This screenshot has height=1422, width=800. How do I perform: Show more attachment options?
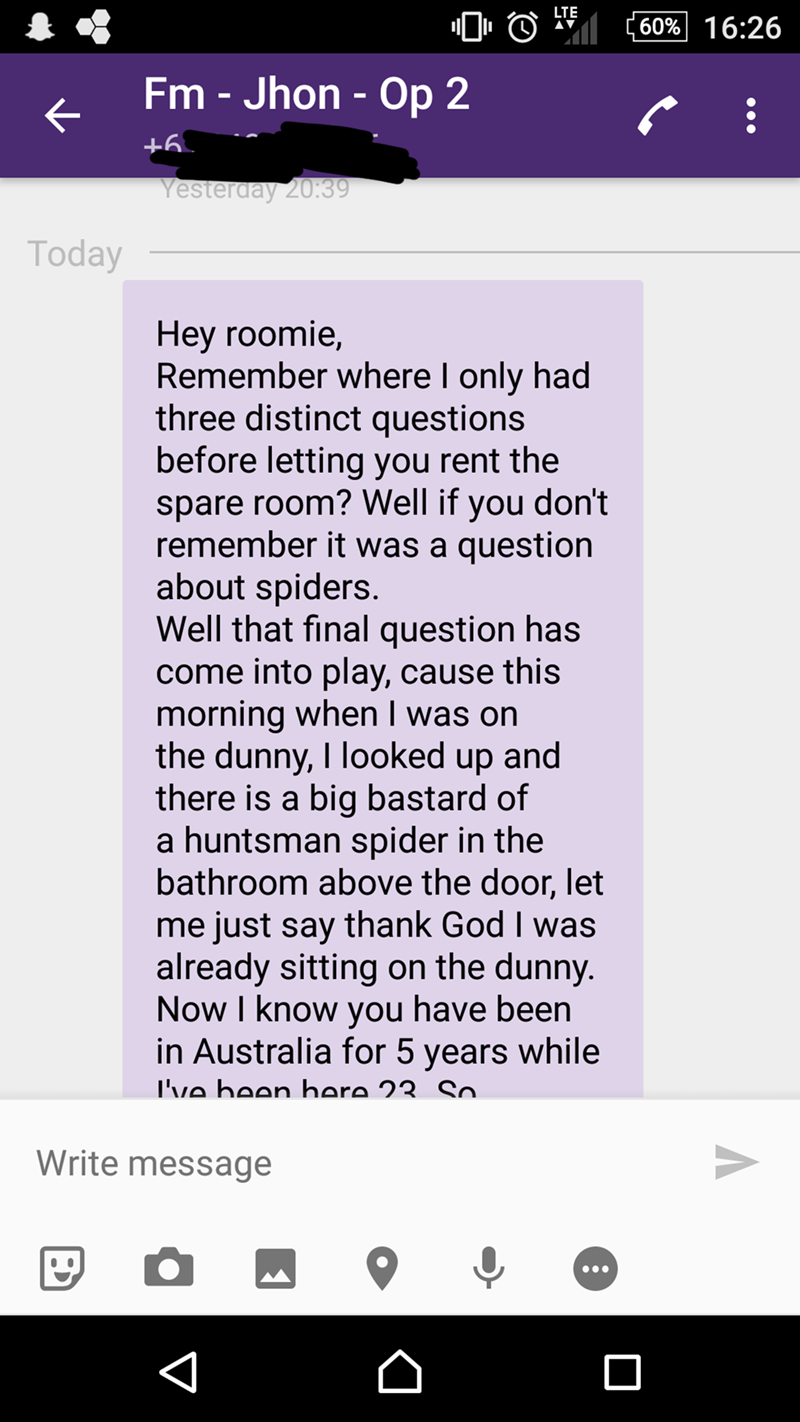coord(595,1269)
